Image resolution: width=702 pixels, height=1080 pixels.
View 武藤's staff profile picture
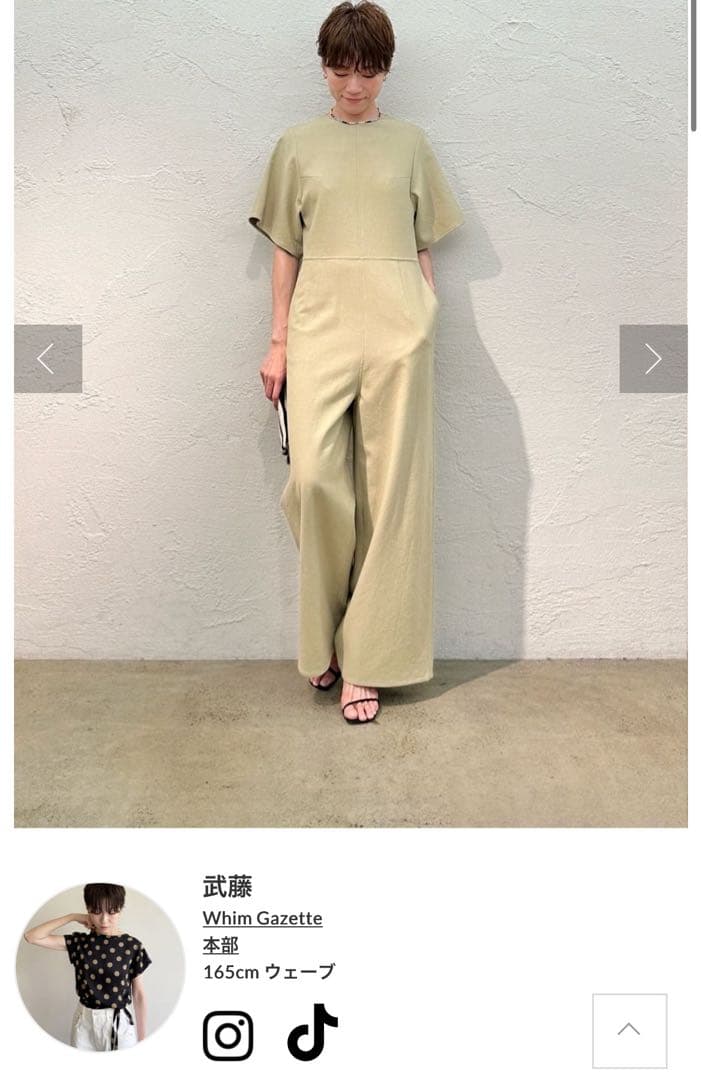[x=100, y=967]
